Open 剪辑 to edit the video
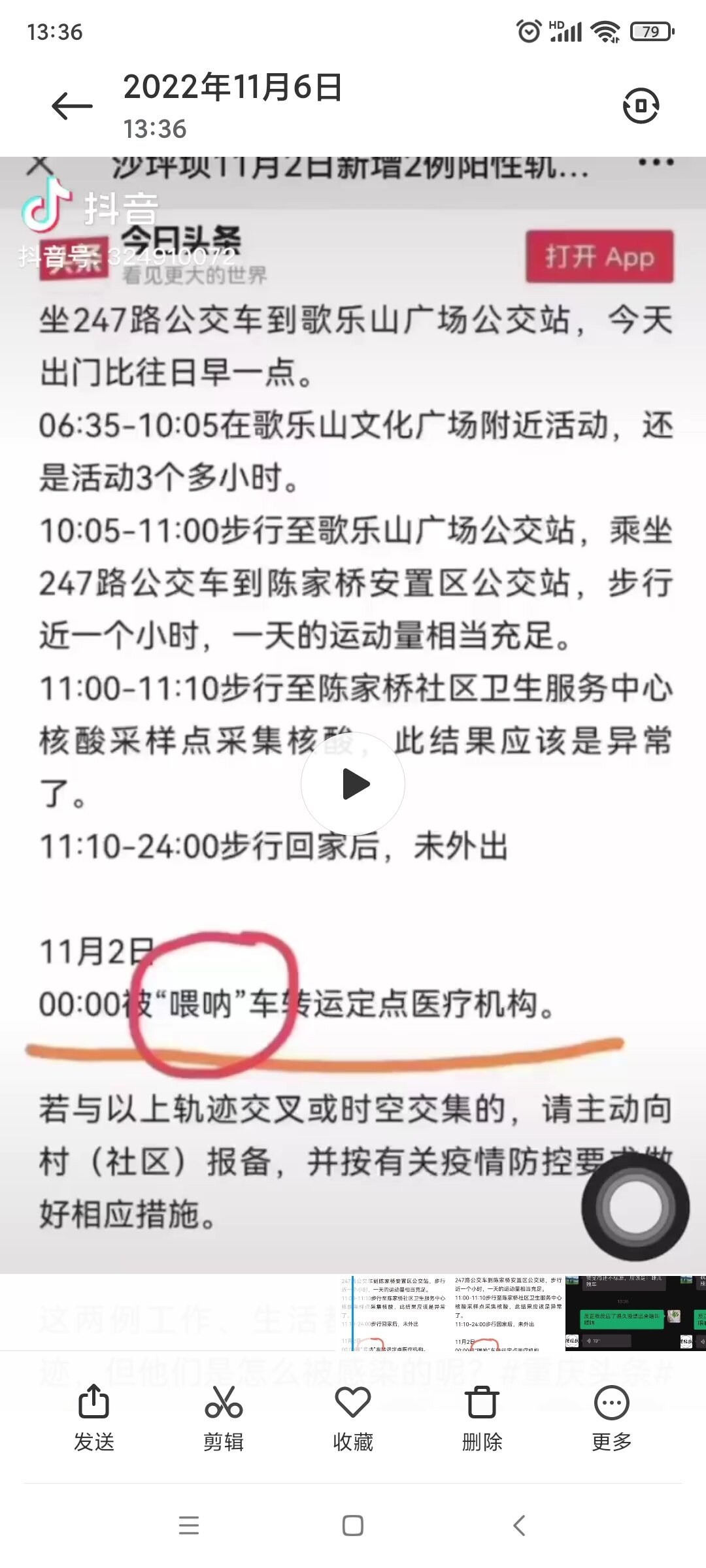The image size is (706, 1568). (x=223, y=1415)
